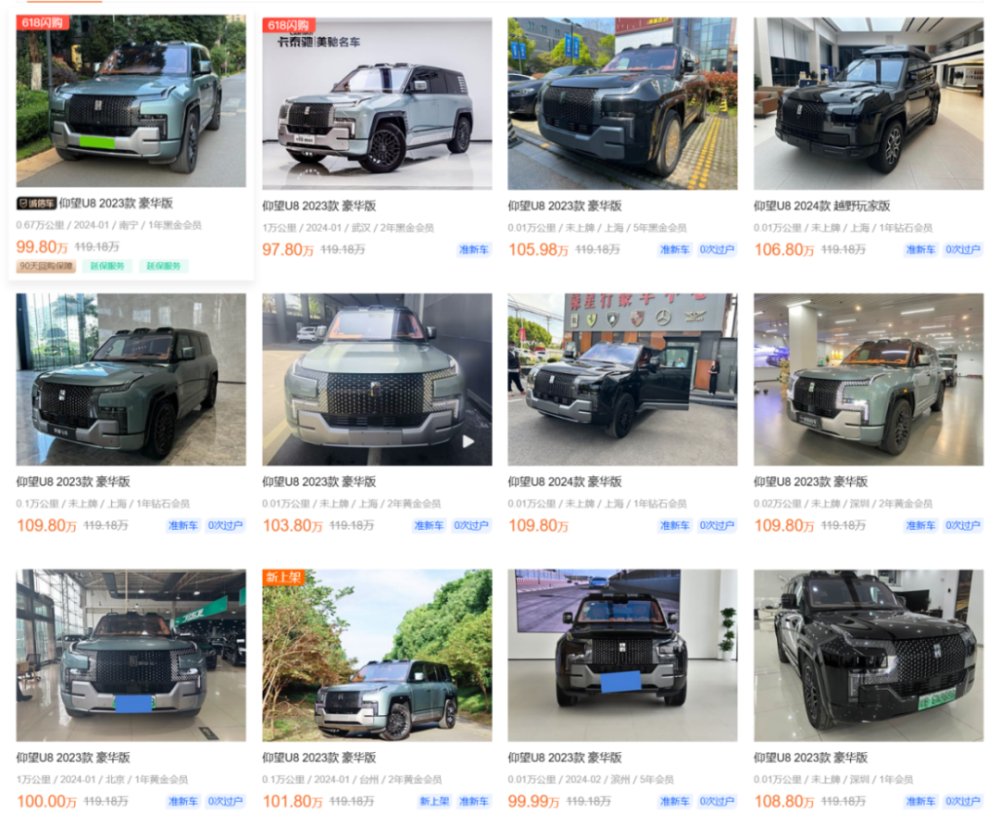The image size is (1000, 827).
Task: Open the 108.80万 black U8 listing
Action: 868,656
